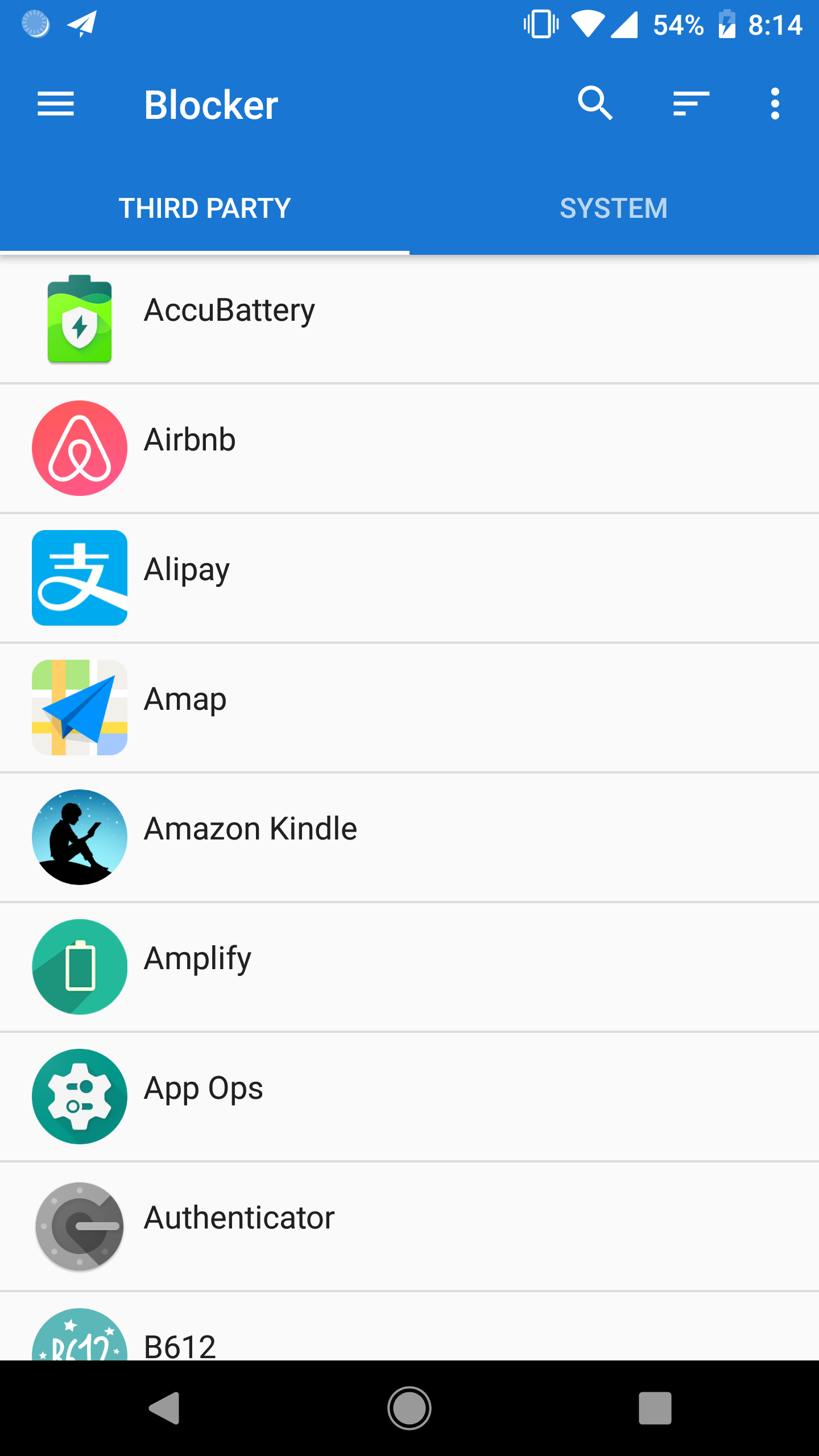Open the sort options icon
This screenshot has height=1456, width=819.
(x=689, y=104)
